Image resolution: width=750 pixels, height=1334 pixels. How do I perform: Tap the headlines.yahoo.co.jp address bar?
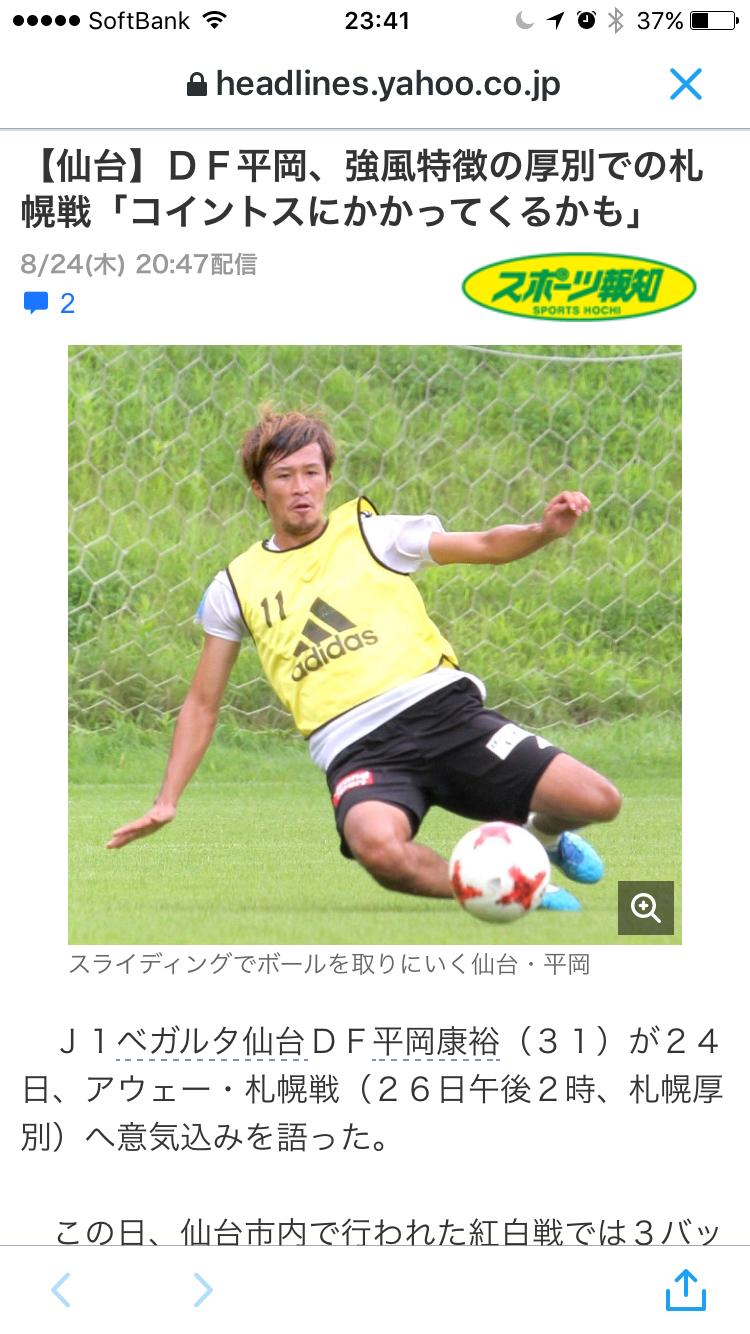pyautogui.click(x=374, y=84)
